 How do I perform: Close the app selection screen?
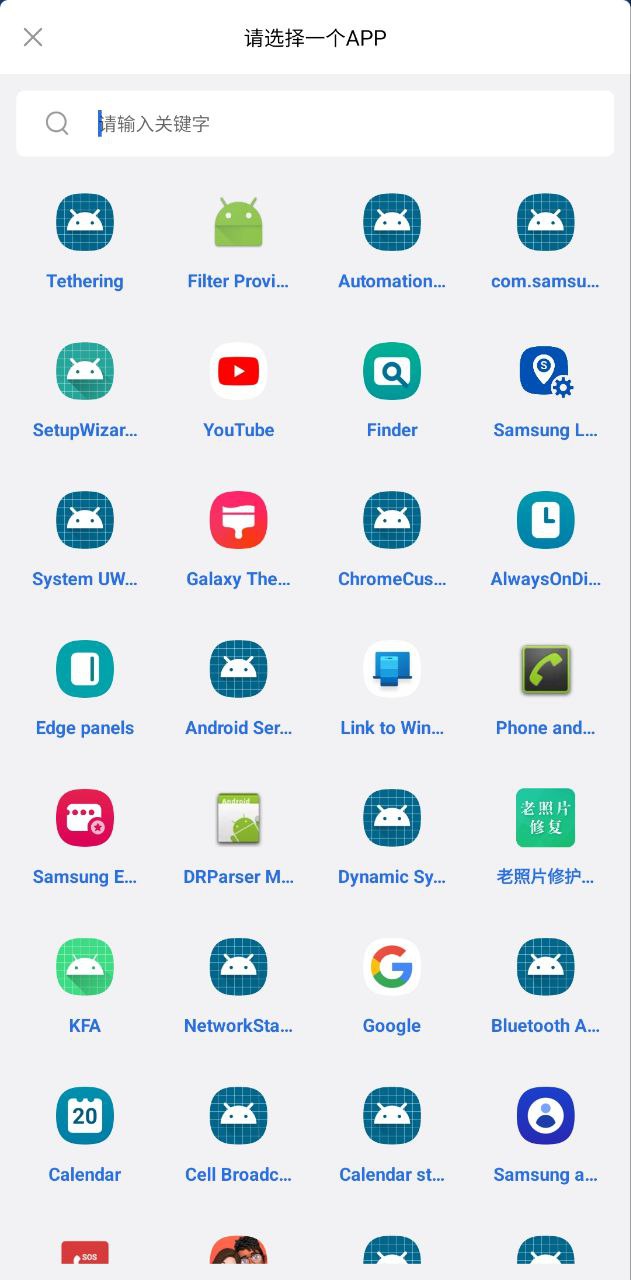[x=33, y=38]
